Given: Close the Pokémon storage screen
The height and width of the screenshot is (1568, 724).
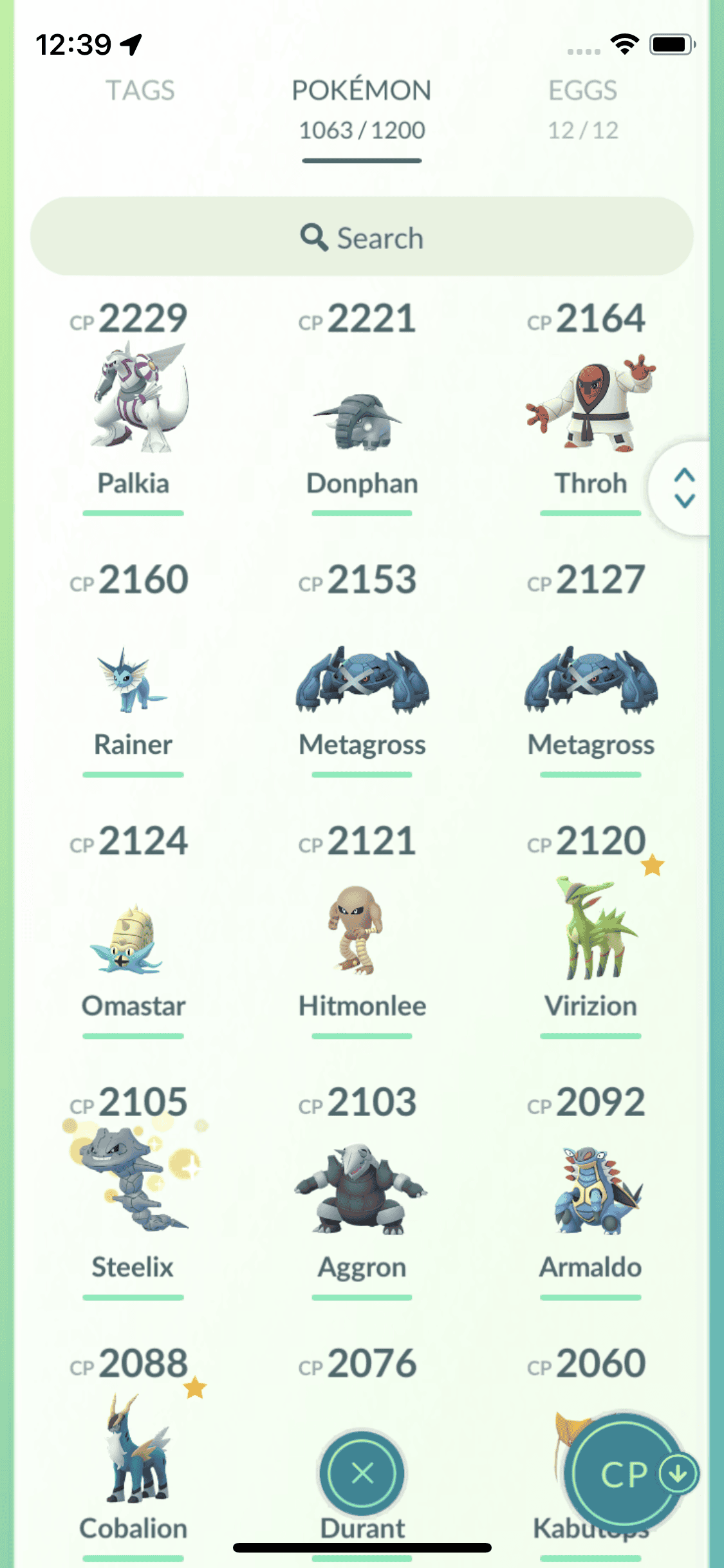Looking at the screenshot, I should click(x=362, y=1473).
